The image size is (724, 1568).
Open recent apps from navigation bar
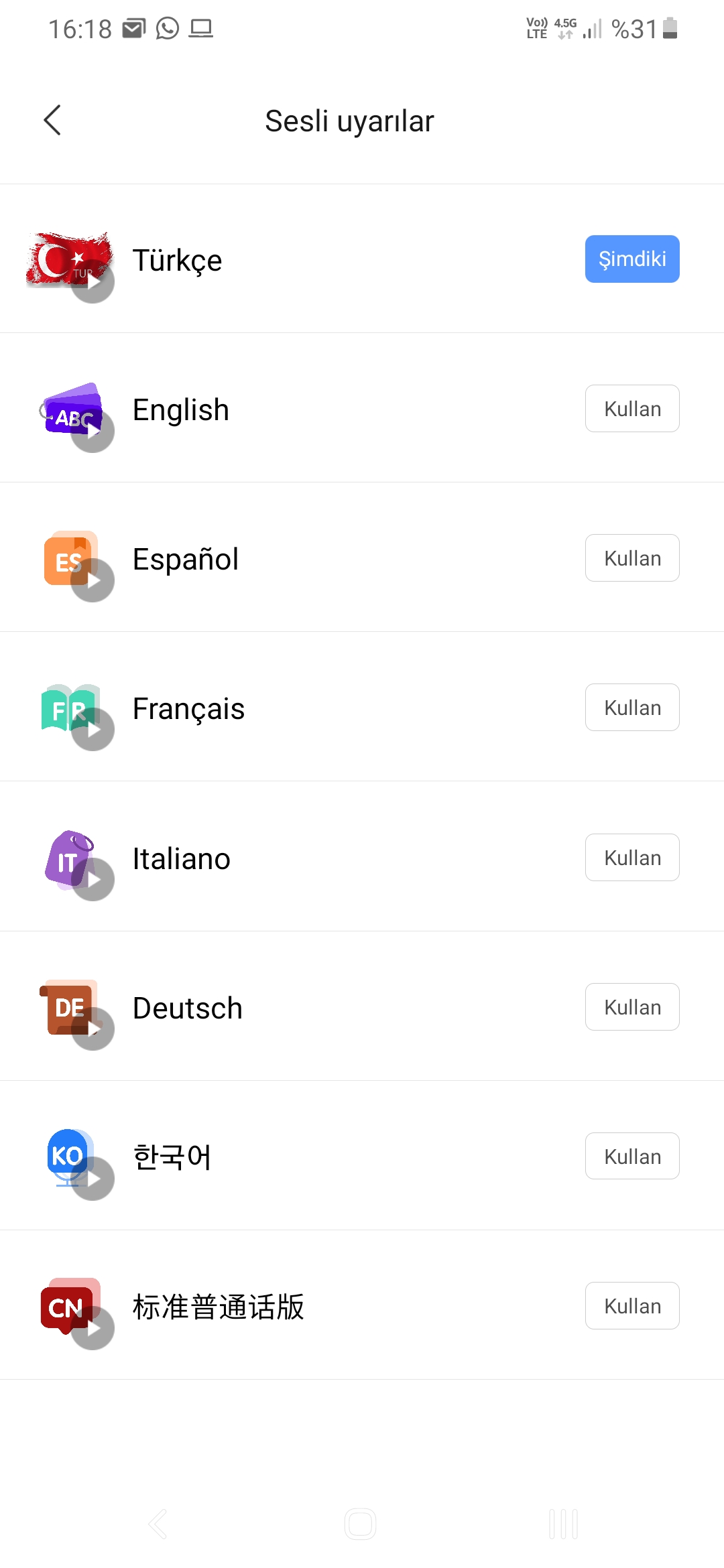point(563,1524)
